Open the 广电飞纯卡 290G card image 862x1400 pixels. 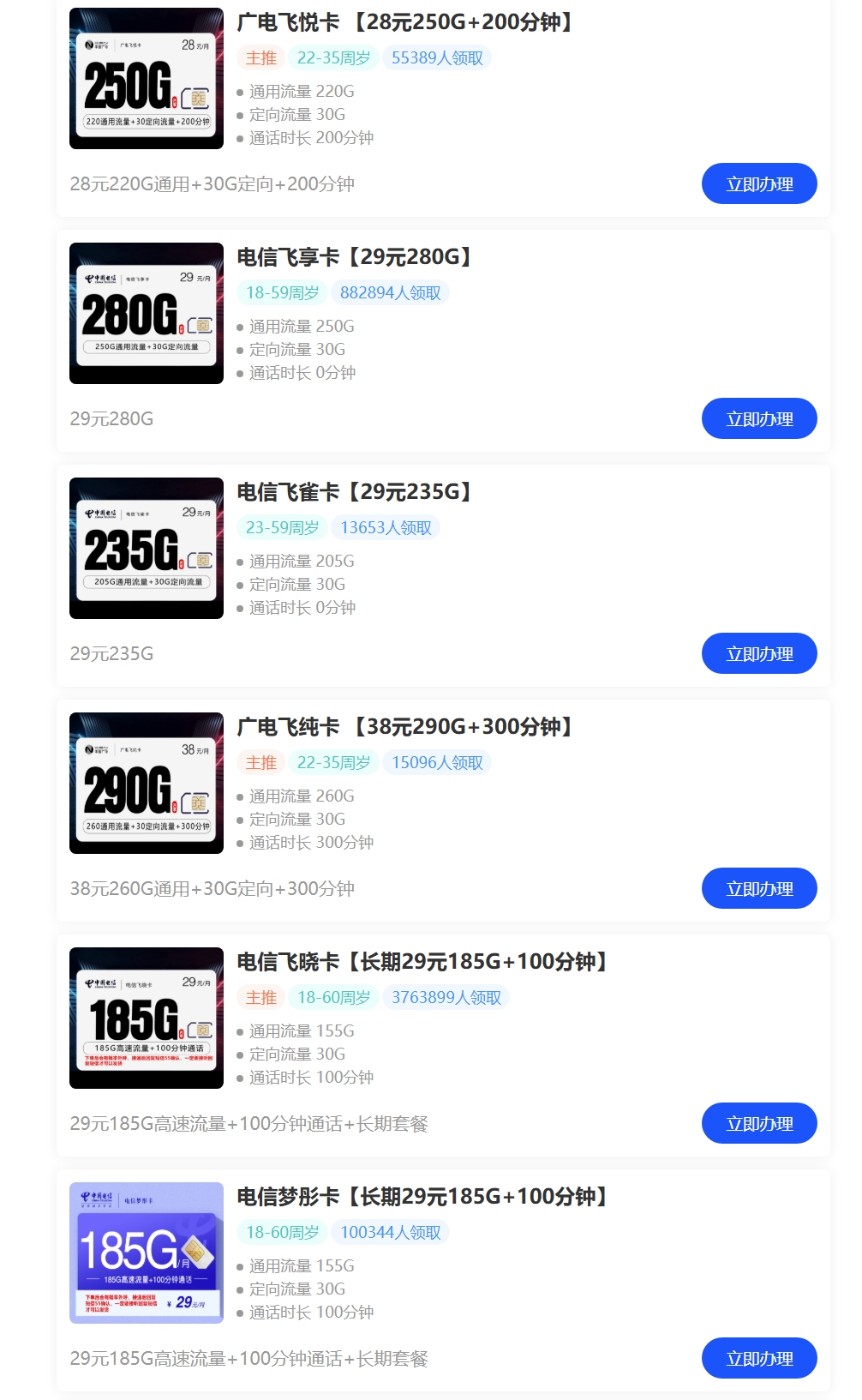(x=147, y=783)
